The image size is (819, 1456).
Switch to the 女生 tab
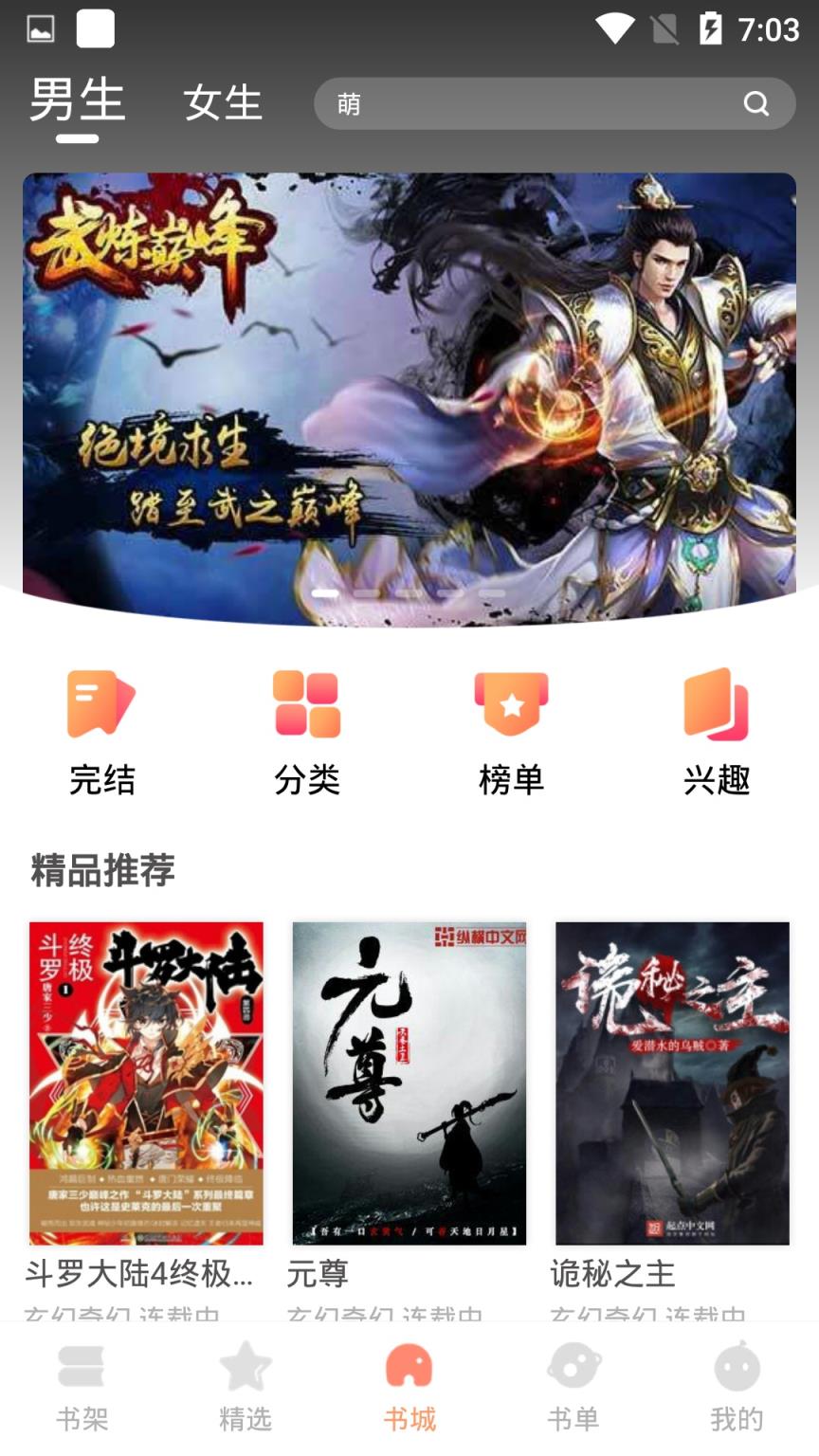pos(224,104)
